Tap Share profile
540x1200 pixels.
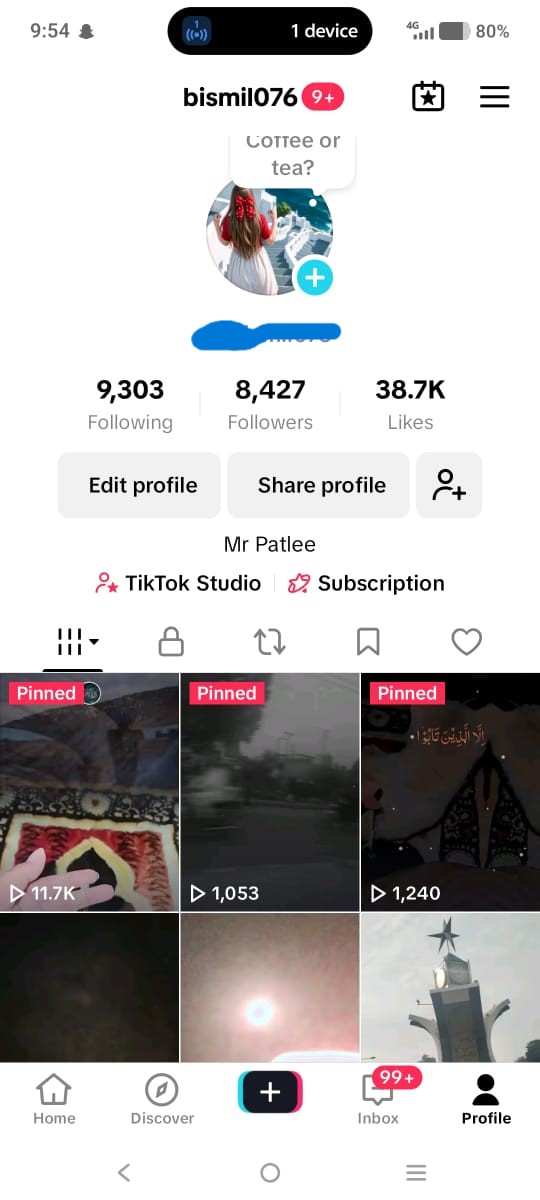point(318,485)
